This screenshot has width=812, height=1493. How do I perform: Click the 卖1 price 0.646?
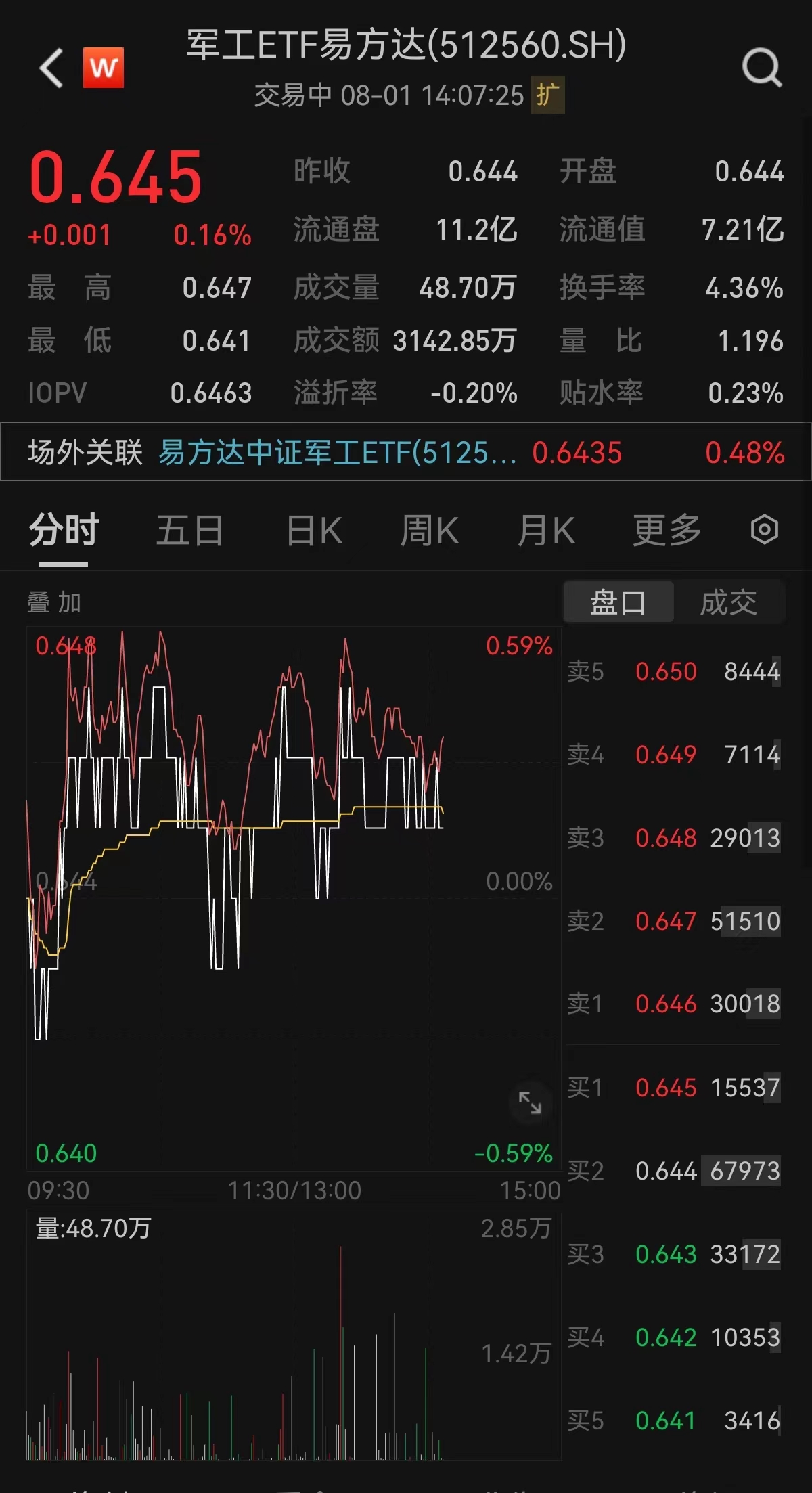tap(667, 1004)
